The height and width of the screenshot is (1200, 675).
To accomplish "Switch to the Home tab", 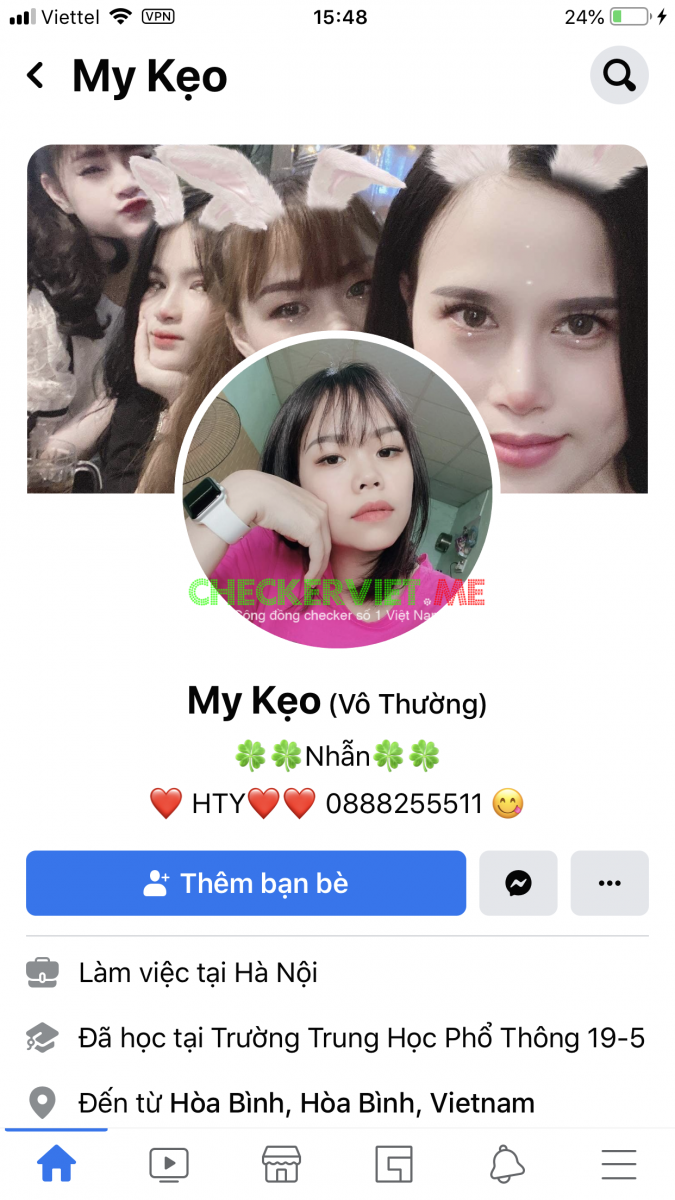I will (56, 1164).
